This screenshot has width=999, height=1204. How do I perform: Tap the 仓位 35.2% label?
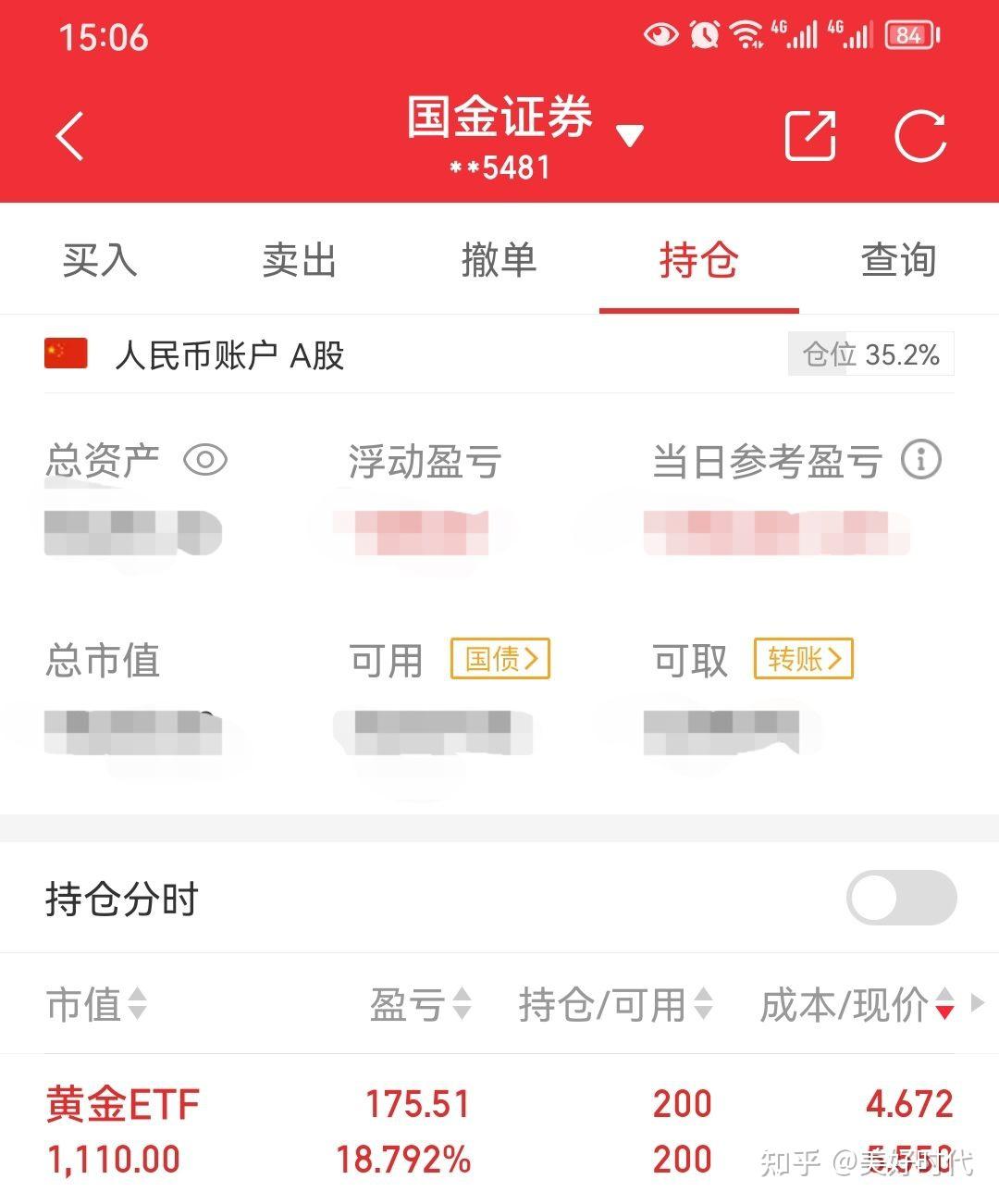[869, 354]
